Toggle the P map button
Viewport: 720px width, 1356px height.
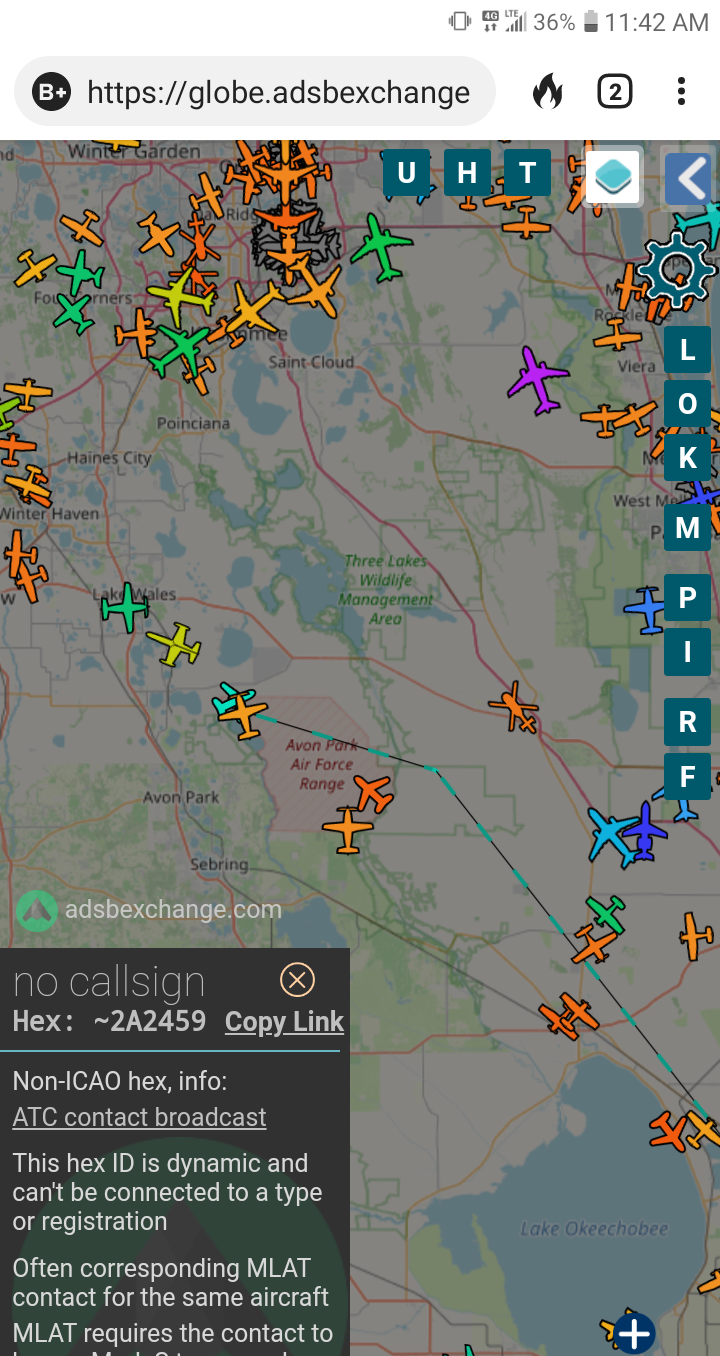click(x=688, y=598)
